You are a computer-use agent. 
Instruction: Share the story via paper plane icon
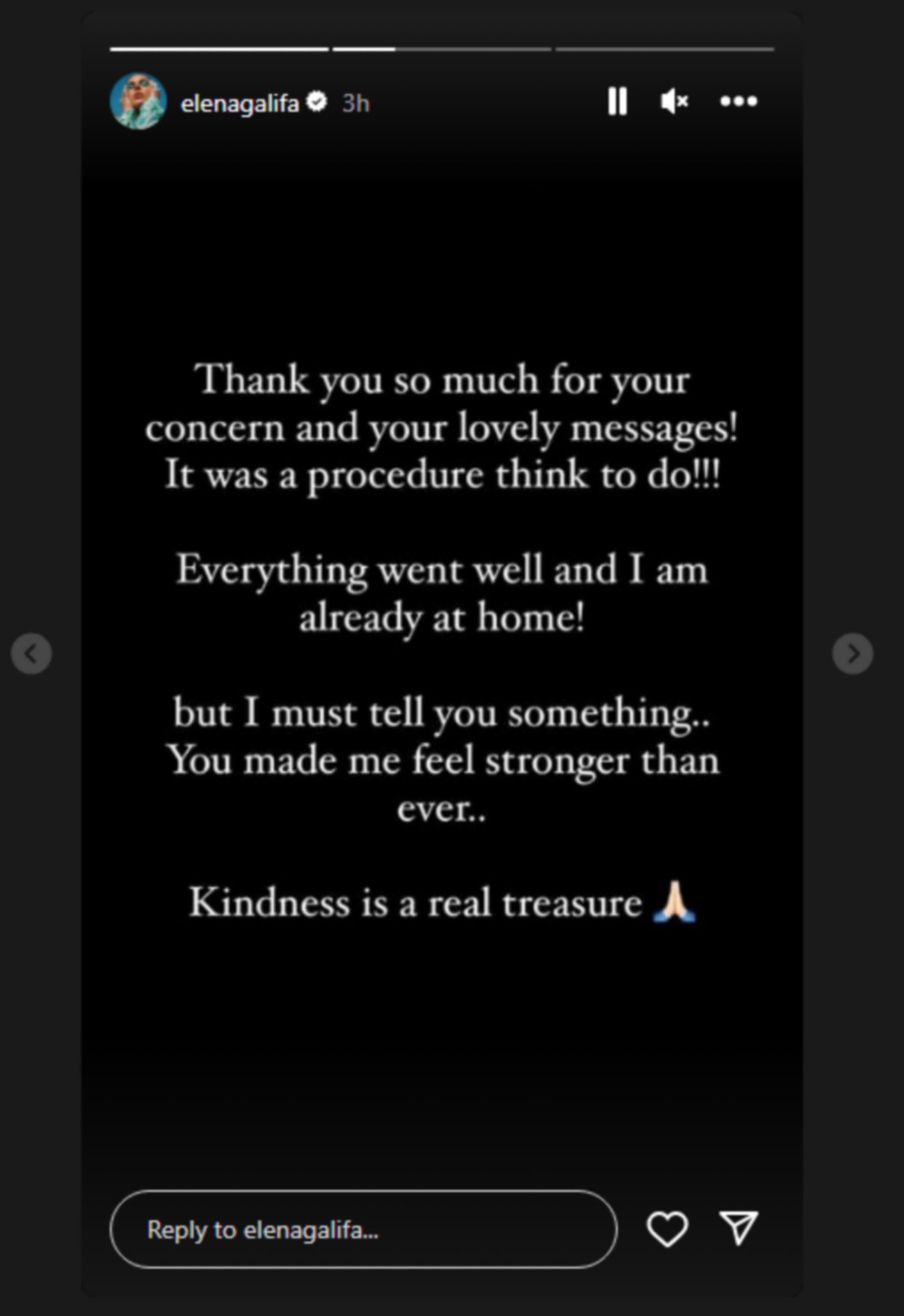click(738, 1228)
